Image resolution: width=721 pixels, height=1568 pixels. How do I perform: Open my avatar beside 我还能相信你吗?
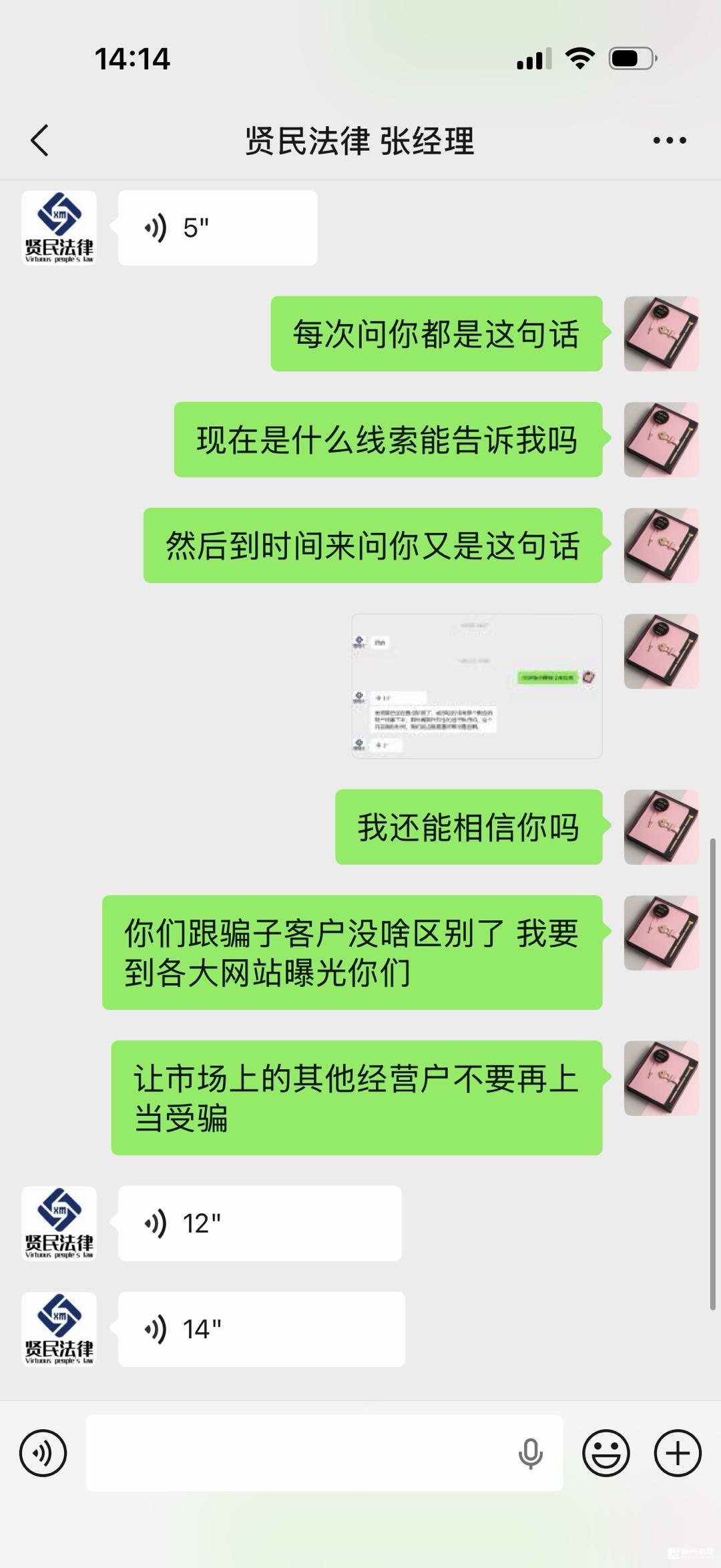tap(661, 827)
